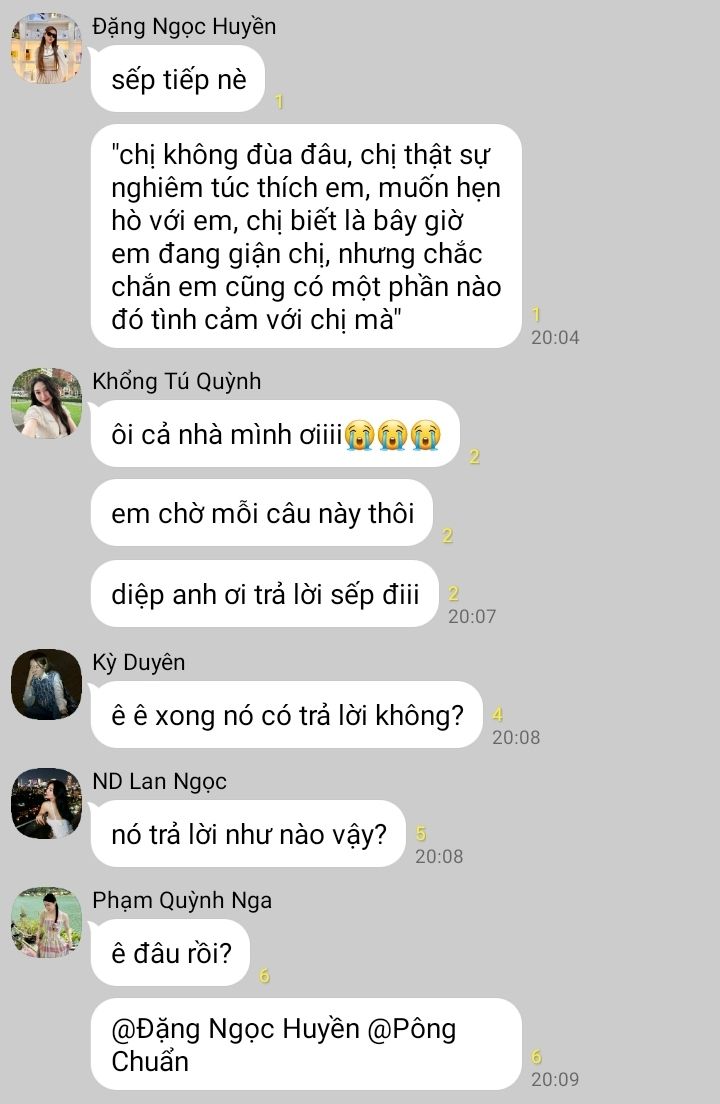Tap Khổng Tú Quỳnh's profile picture
Screen dimensions: 720x1104
(46, 403)
